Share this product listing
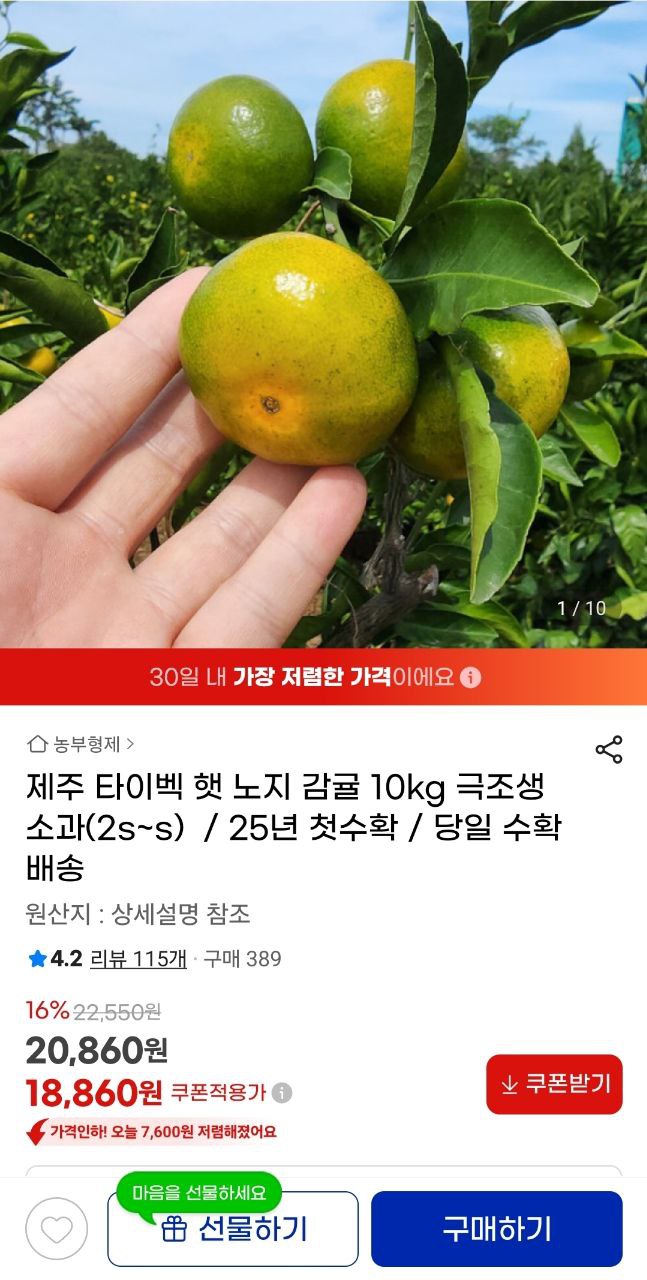 point(609,750)
